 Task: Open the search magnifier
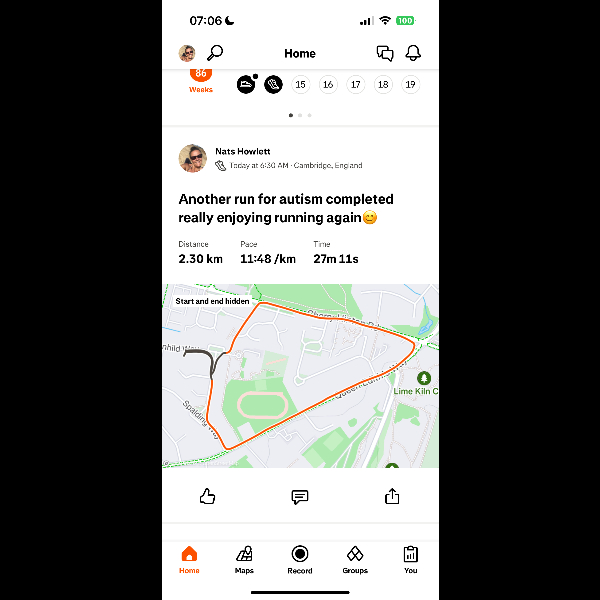(x=215, y=53)
